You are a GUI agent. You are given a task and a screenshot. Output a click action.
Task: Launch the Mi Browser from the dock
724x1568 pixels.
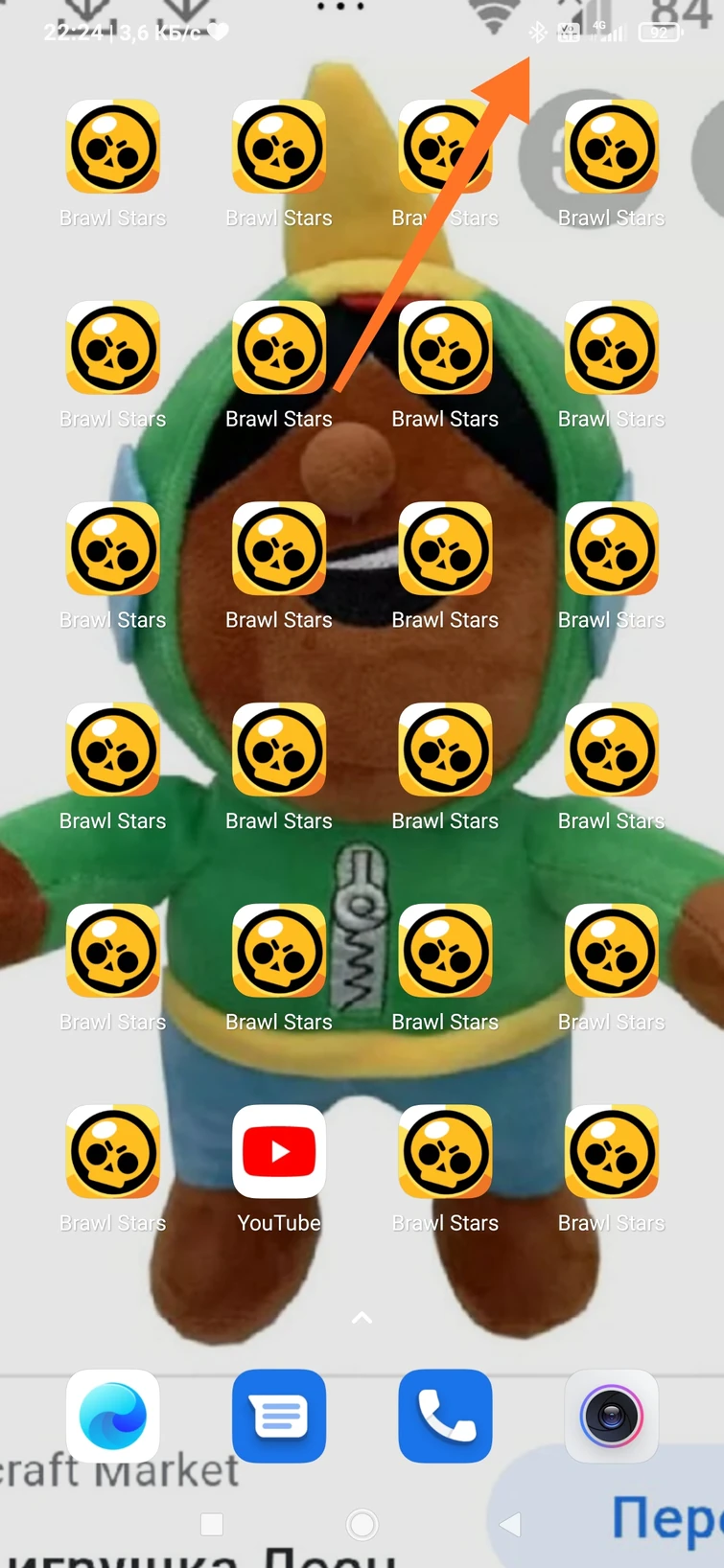[x=113, y=1416]
